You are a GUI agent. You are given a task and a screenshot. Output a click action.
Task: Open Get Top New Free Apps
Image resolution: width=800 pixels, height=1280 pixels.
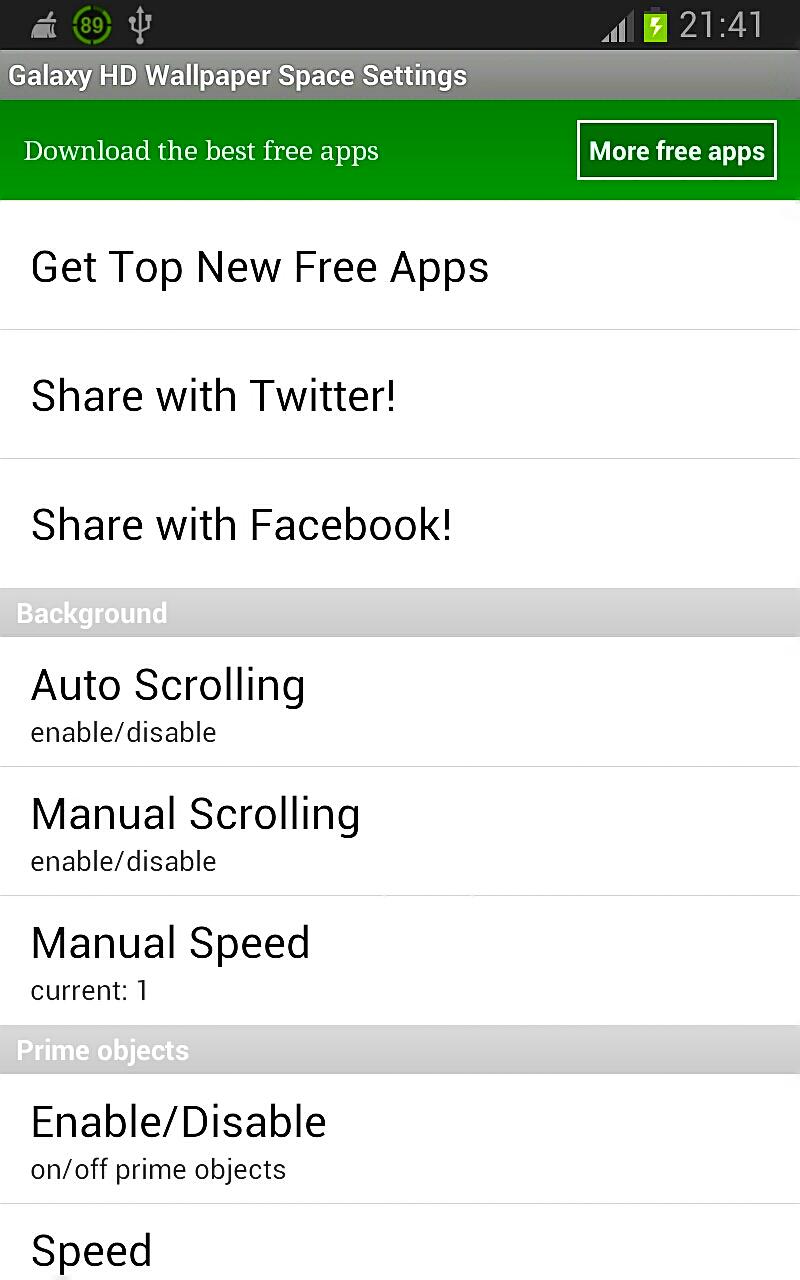pos(400,267)
